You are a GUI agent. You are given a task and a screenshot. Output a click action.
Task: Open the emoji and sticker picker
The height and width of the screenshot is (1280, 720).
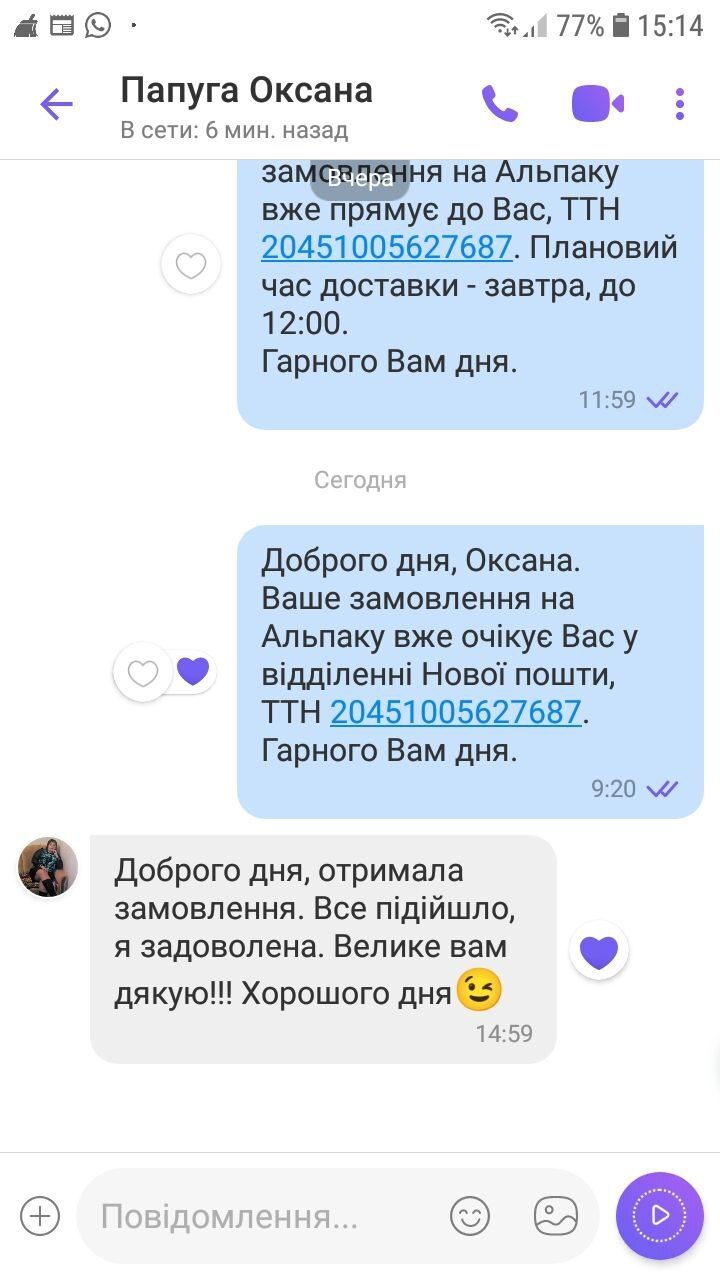470,1216
